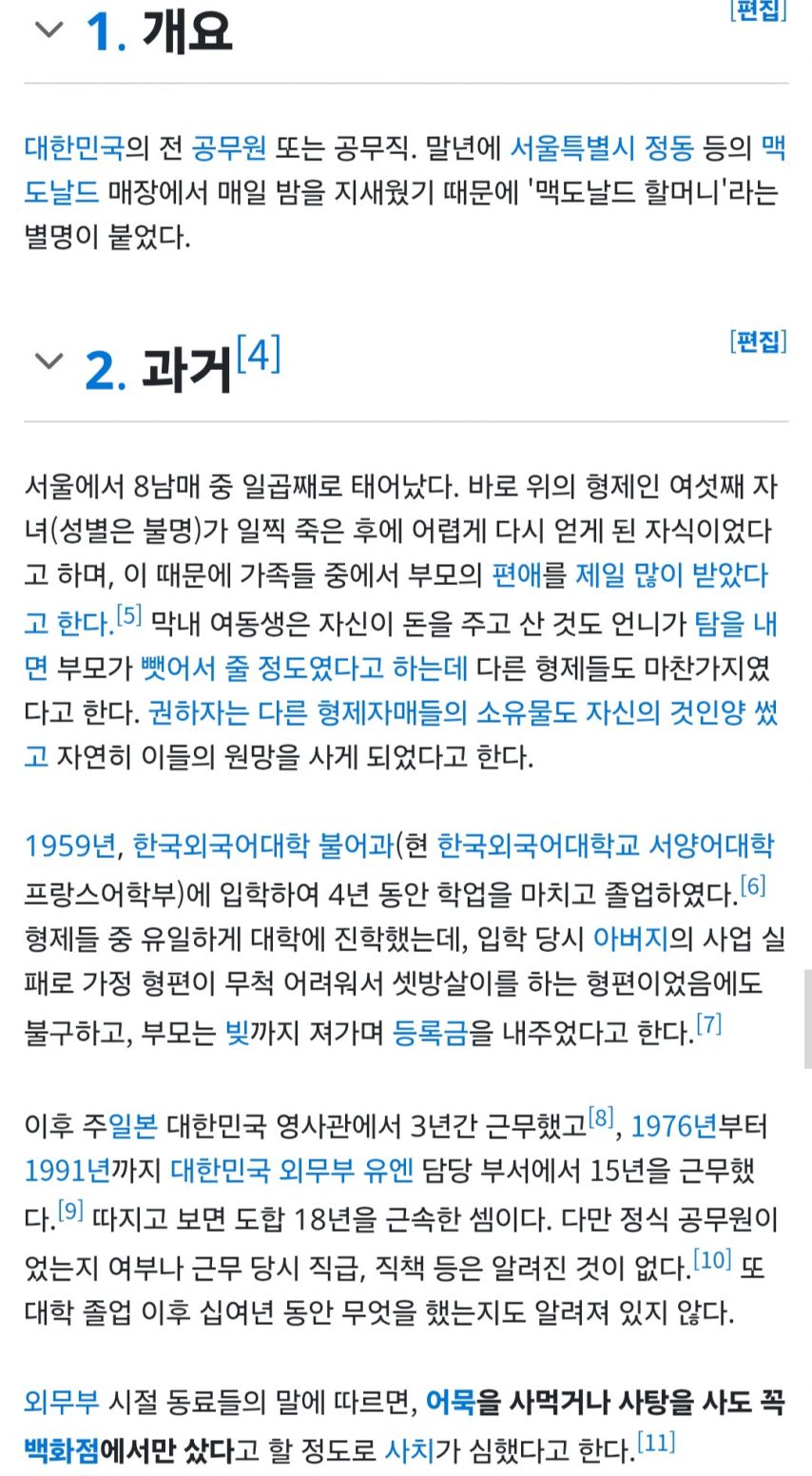Open the 서울특별시 정동 link
This screenshot has width=812, height=1476.
[x=602, y=148]
